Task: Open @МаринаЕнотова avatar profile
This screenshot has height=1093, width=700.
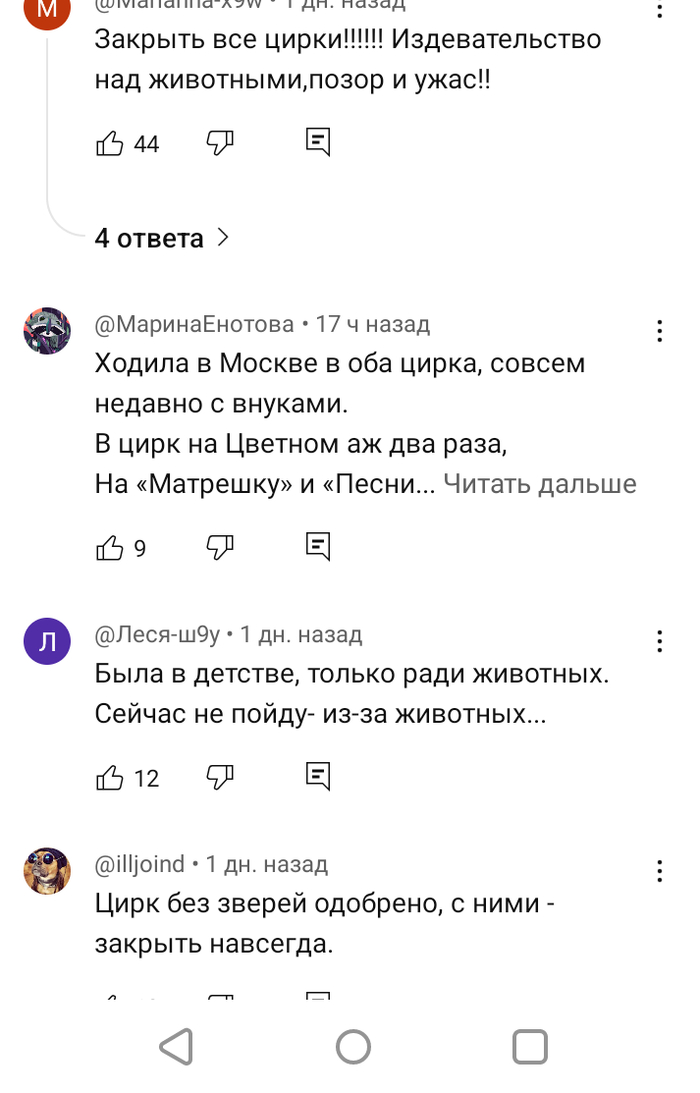Action: [x=47, y=331]
